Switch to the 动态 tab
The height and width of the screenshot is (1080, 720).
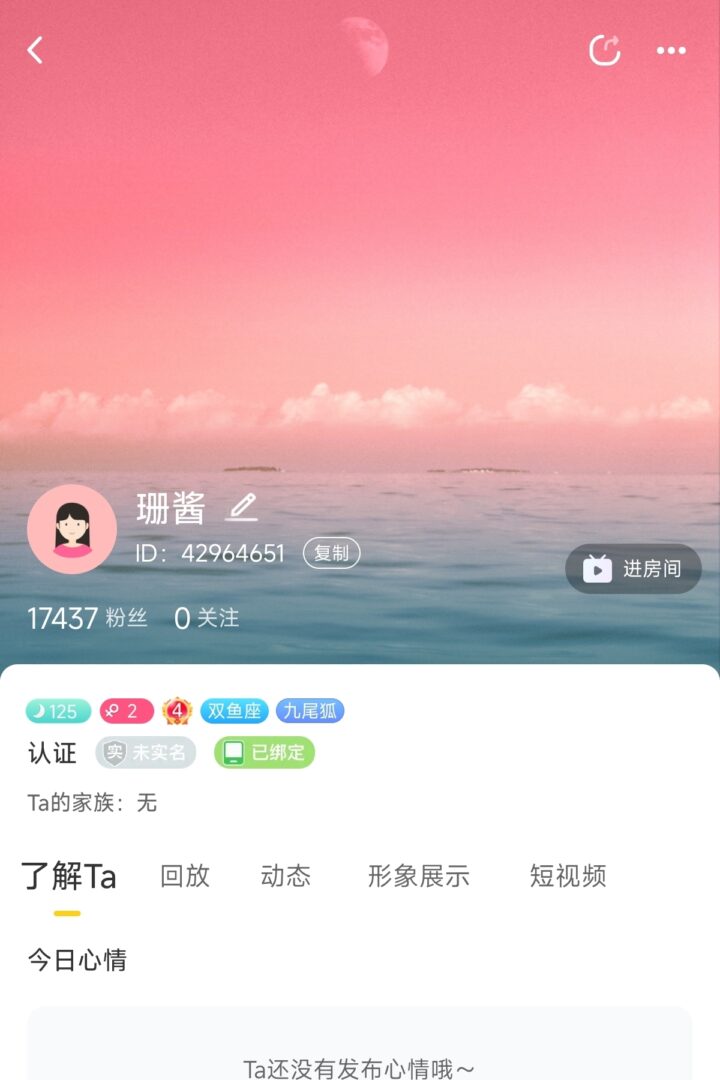(x=286, y=876)
